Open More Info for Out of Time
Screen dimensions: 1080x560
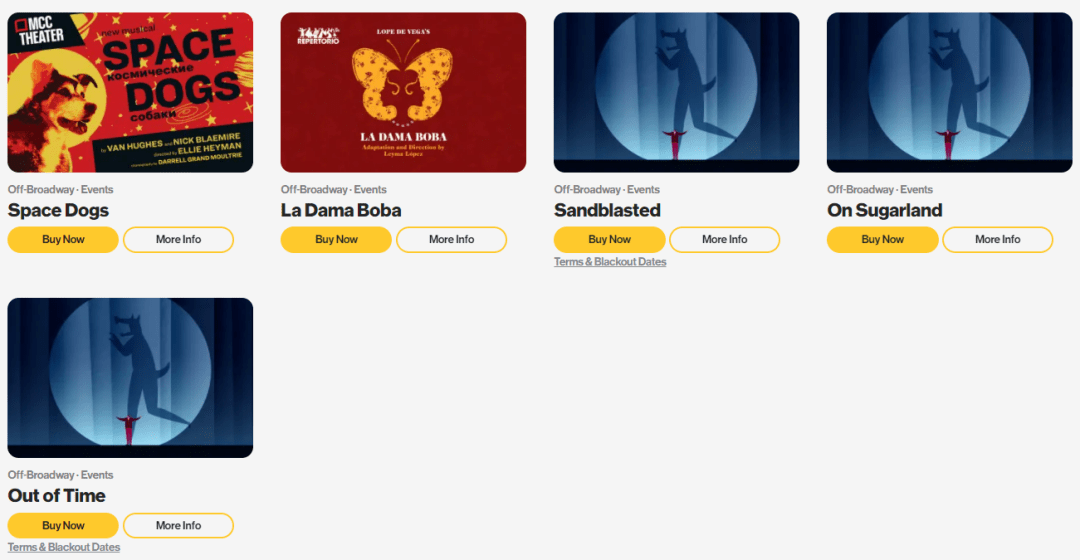tap(178, 526)
